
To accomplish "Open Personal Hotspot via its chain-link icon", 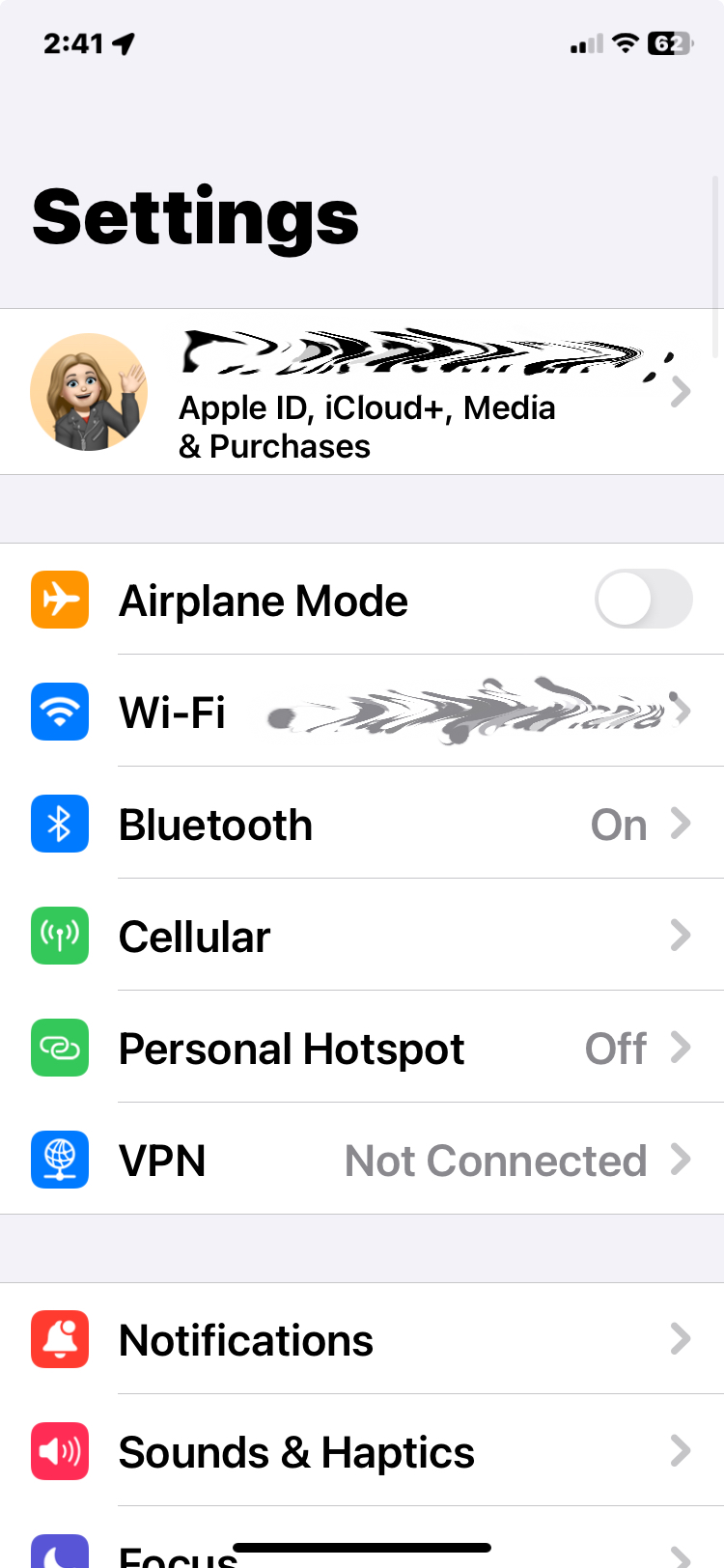I will [x=59, y=1048].
